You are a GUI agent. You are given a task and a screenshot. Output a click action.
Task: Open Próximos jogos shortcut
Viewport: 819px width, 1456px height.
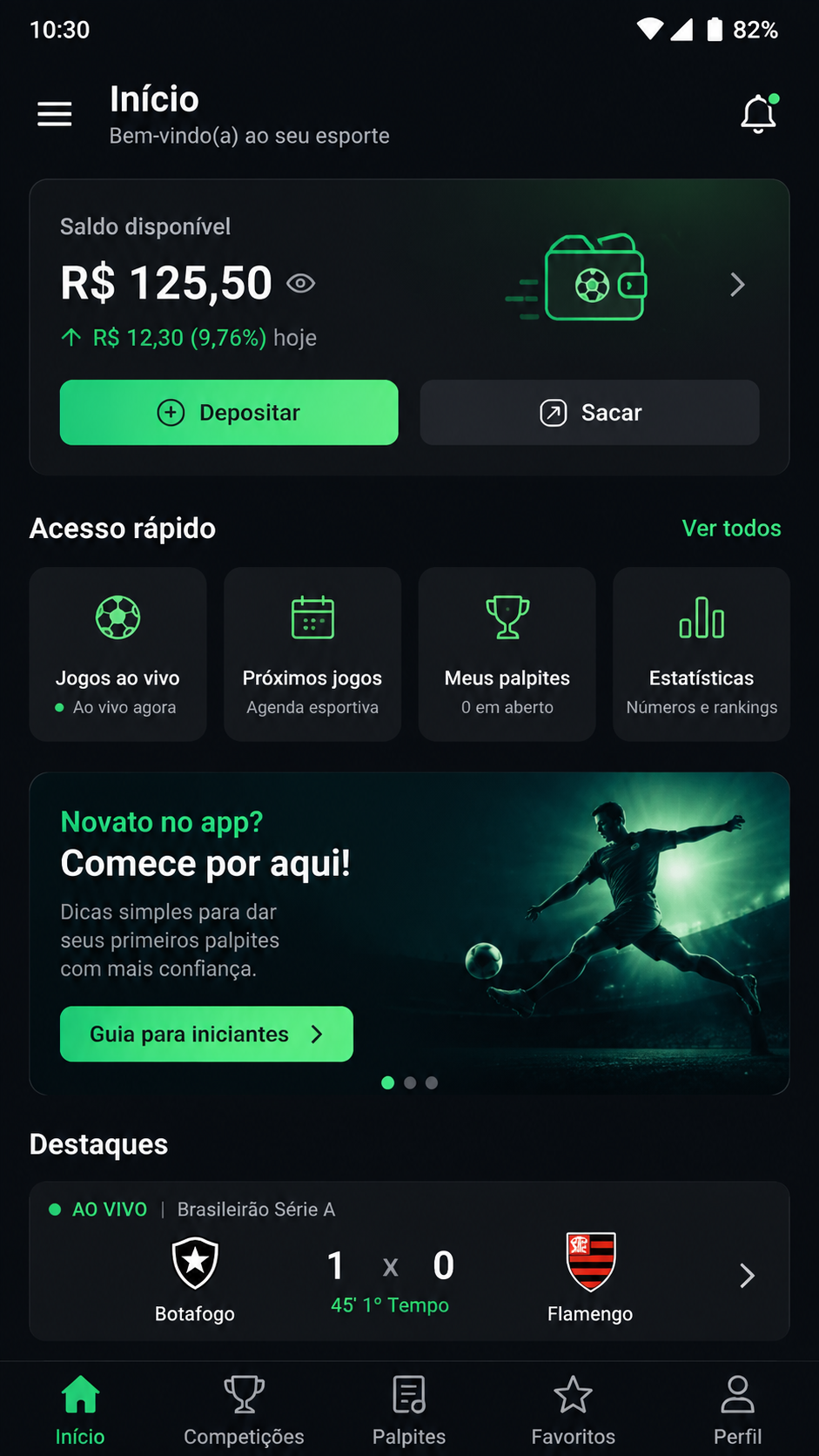[312, 654]
